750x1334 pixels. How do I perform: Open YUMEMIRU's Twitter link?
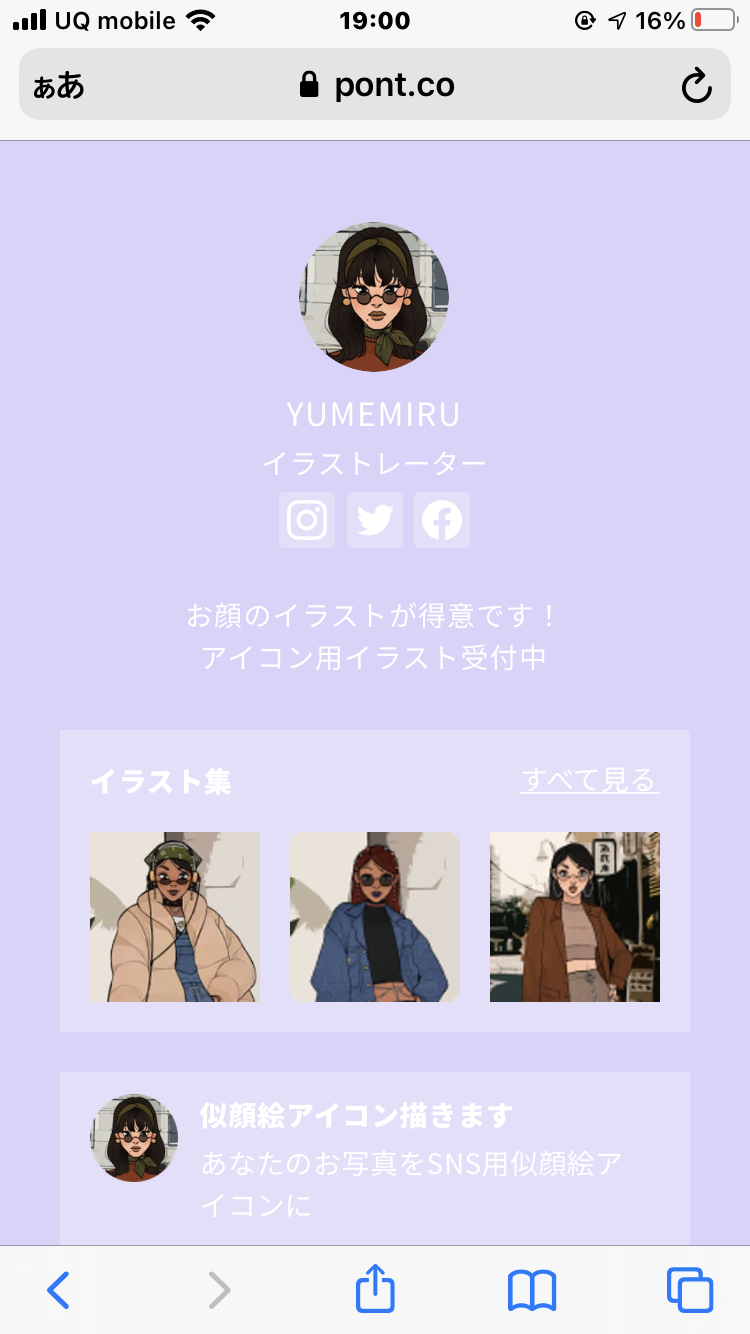pyautogui.click(x=375, y=520)
